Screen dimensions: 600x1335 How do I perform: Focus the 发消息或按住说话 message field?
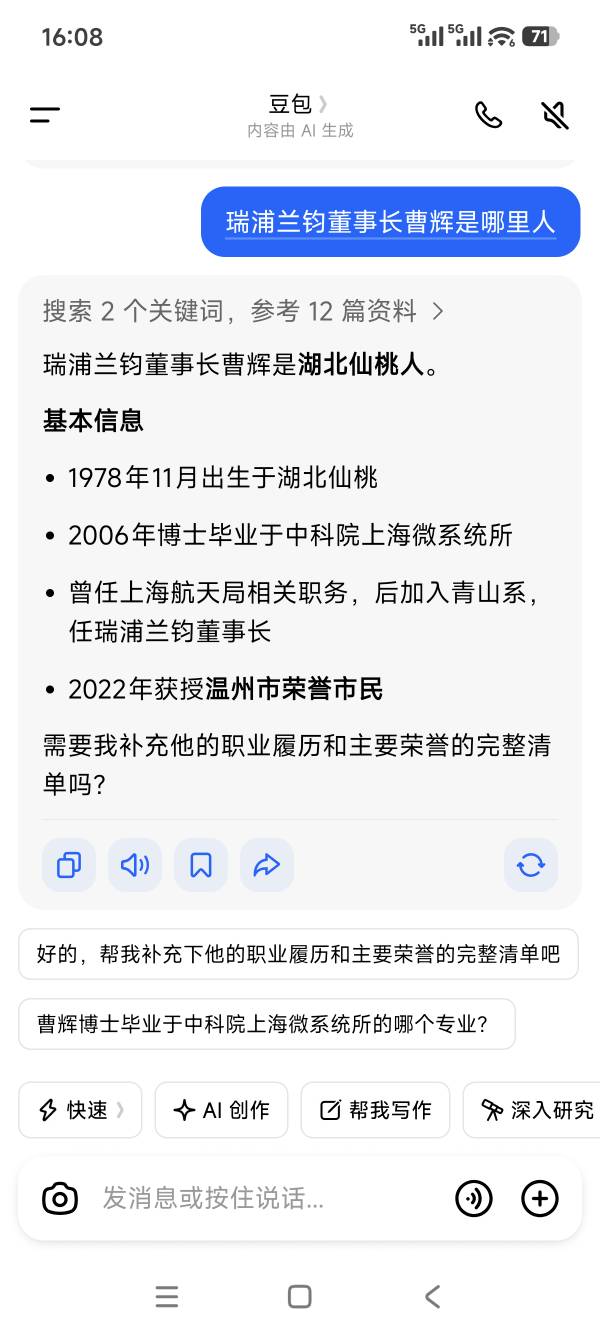(x=260, y=1198)
